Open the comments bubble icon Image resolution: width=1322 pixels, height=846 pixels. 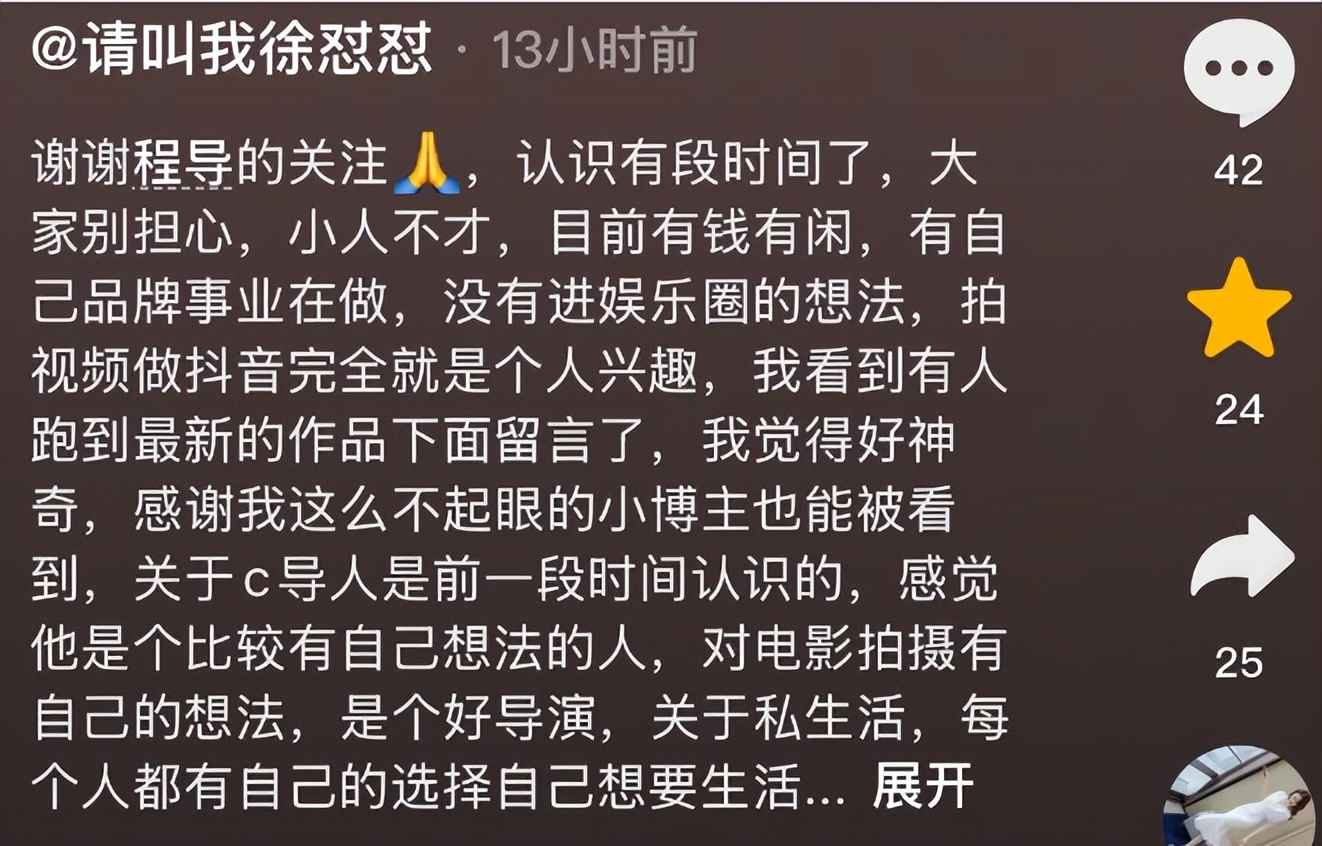pos(1238,70)
